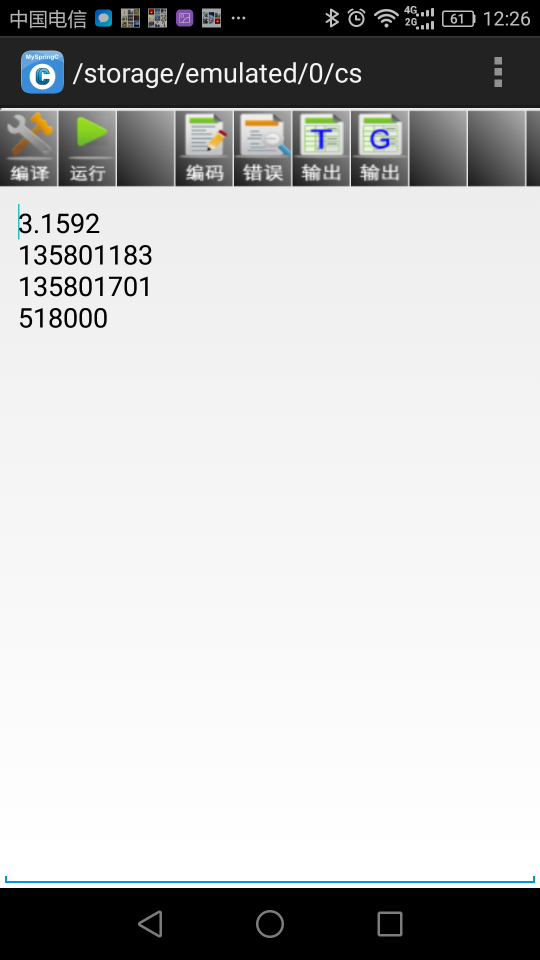Tap the 编译 compile button

point(29,148)
